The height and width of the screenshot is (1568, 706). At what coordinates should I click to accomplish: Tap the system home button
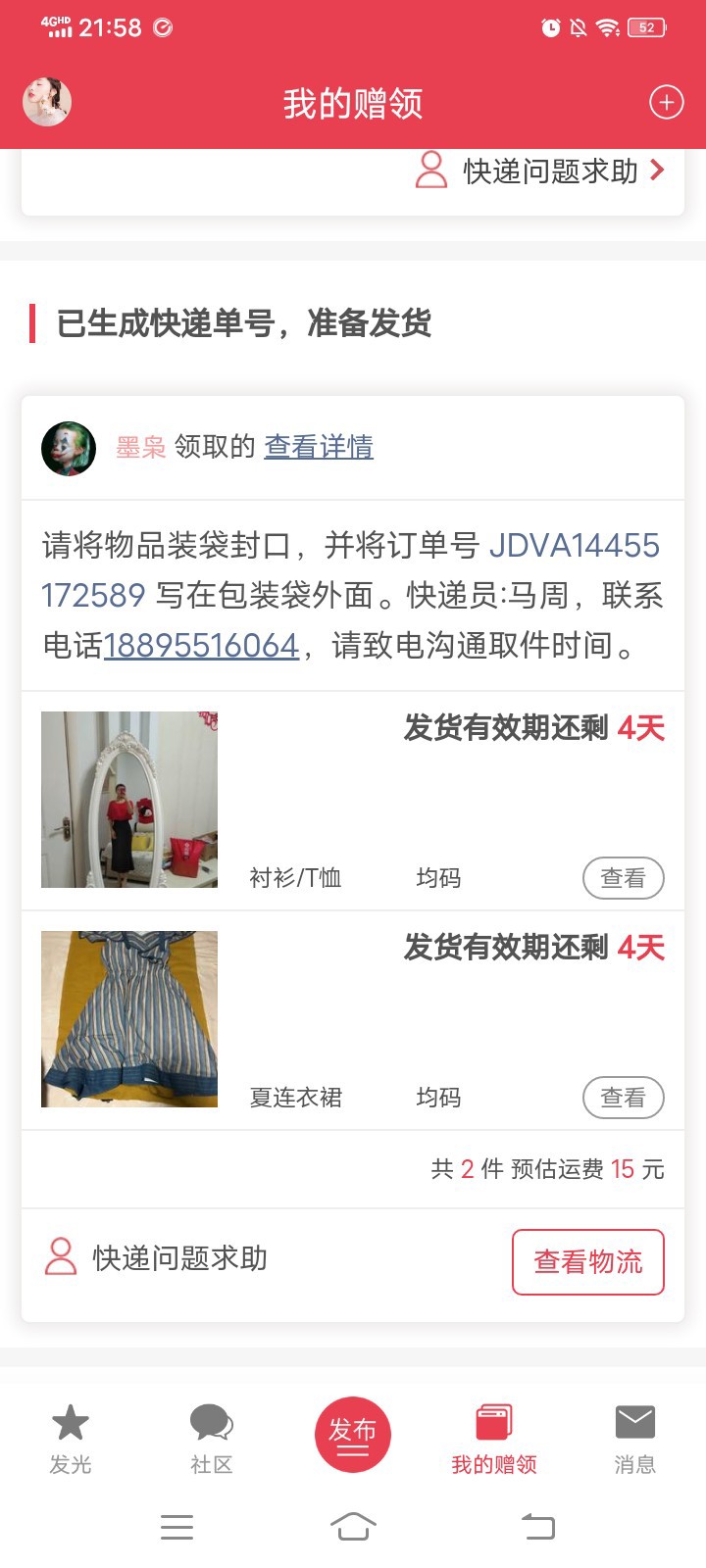pyautogui.click(x=353, y=1526)
